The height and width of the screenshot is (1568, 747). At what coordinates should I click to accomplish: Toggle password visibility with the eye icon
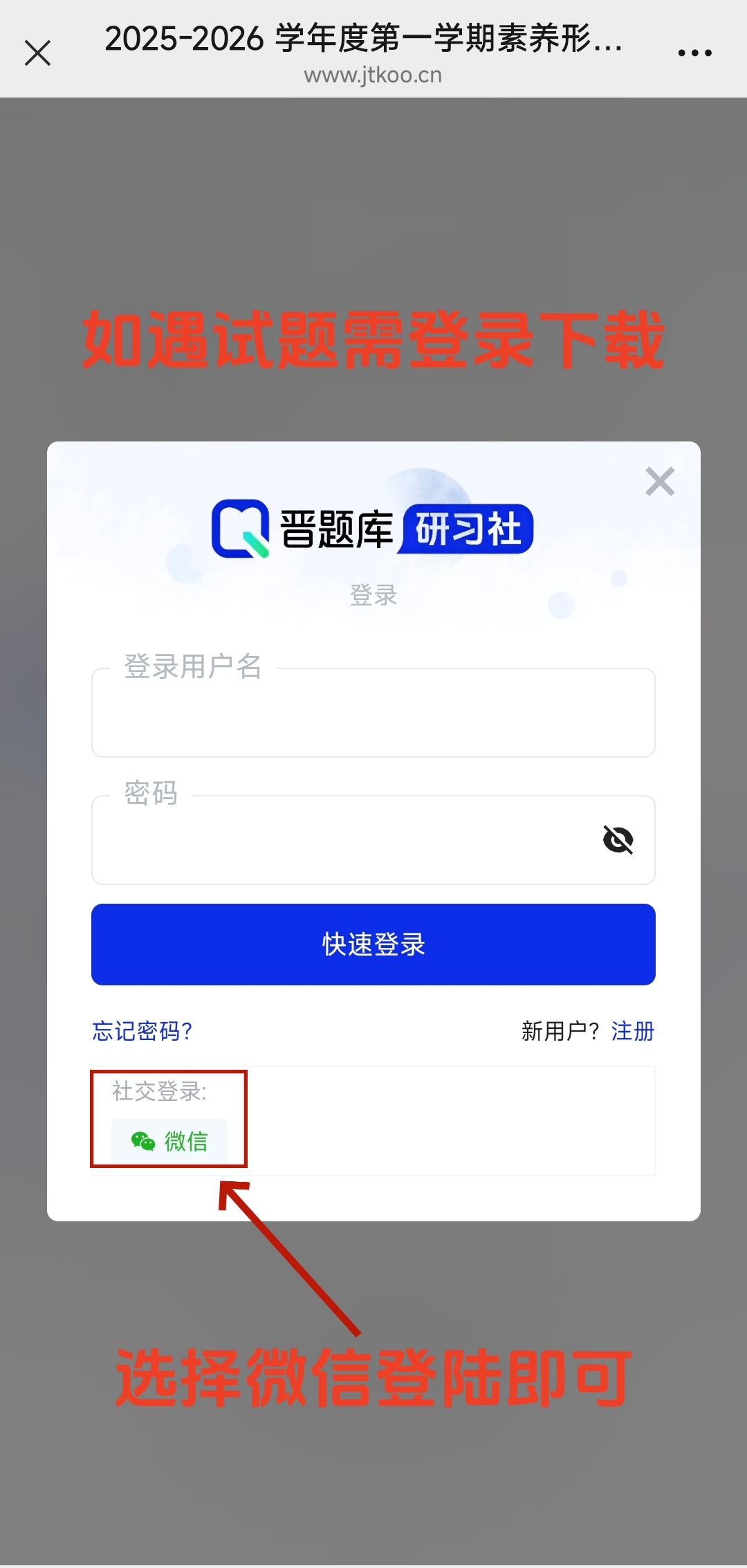(x=618, y=839)
